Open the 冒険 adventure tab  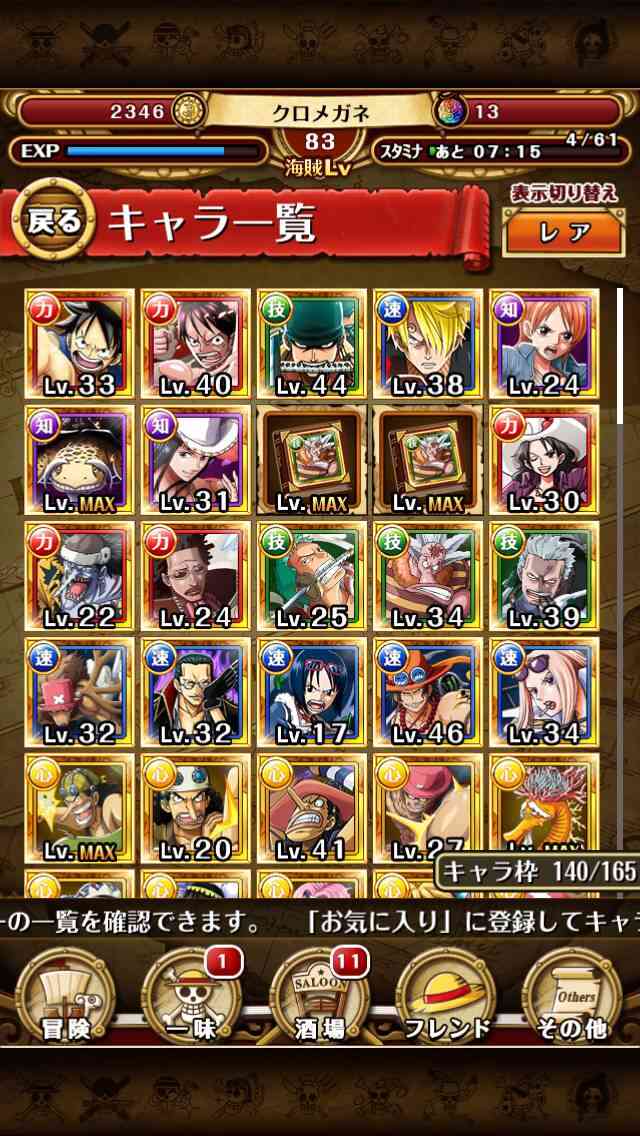(x=65, y=996)
